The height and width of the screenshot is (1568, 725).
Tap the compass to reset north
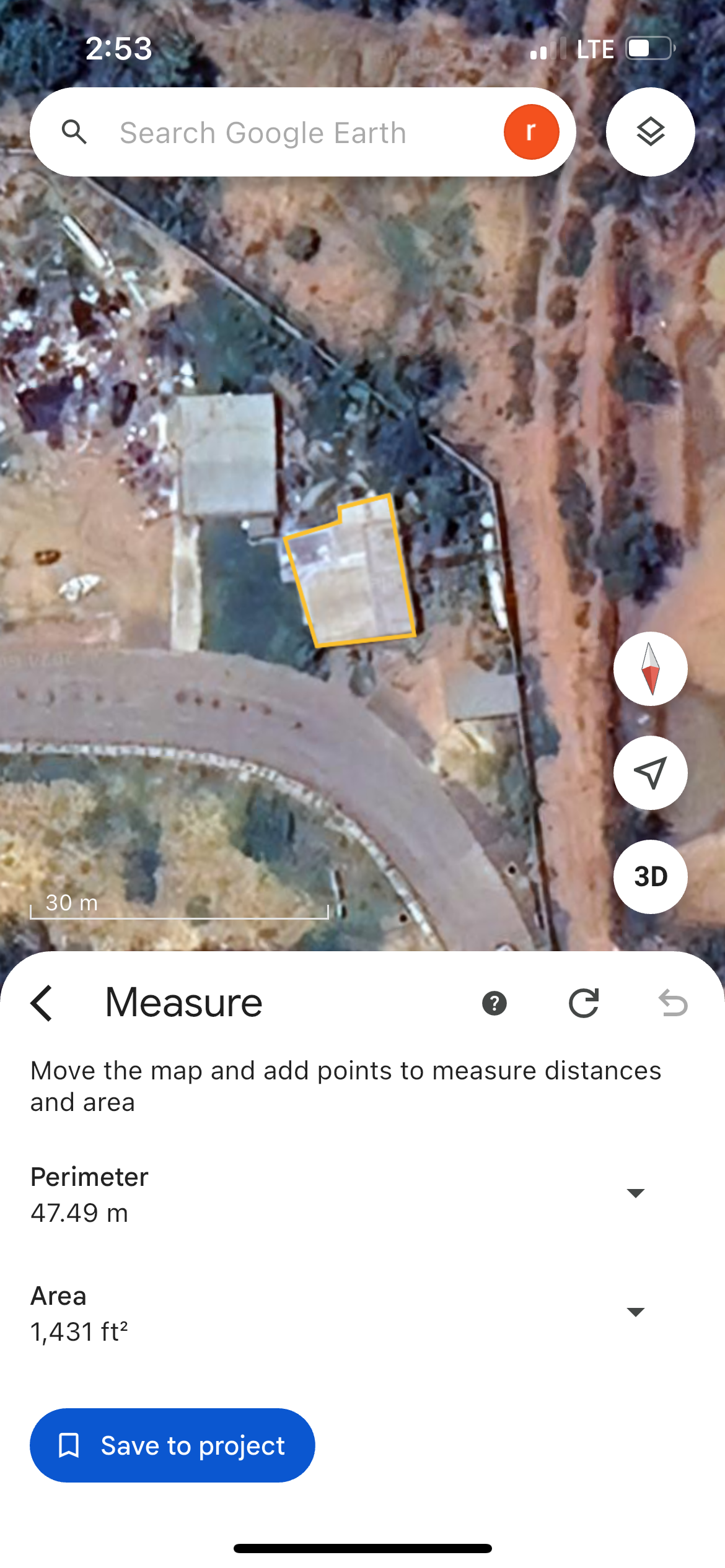(x=650, y=669)
